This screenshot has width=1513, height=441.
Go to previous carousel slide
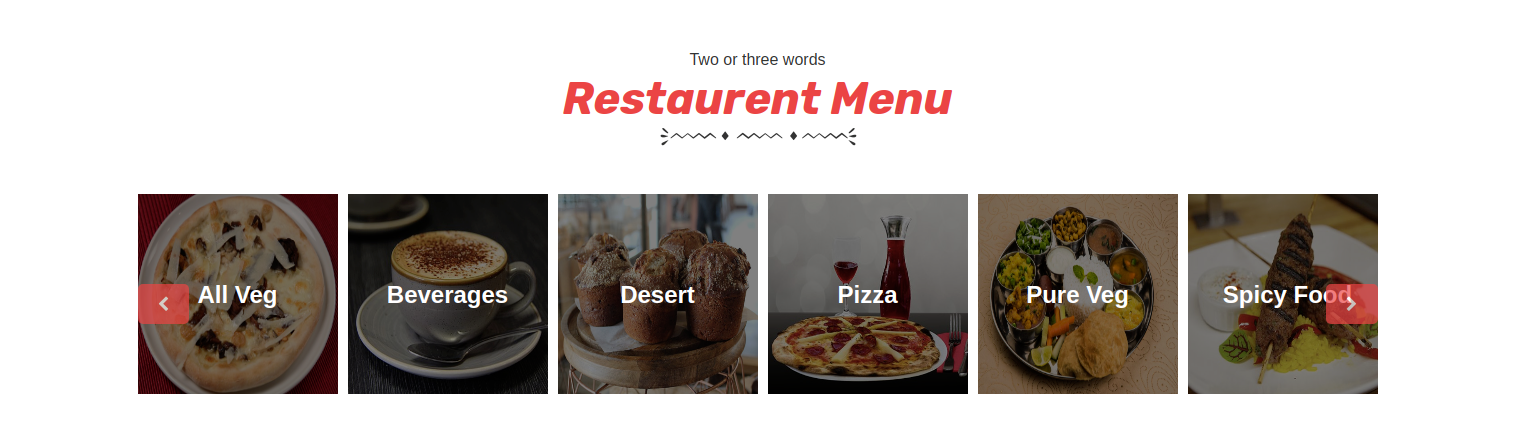pos(163,304)
